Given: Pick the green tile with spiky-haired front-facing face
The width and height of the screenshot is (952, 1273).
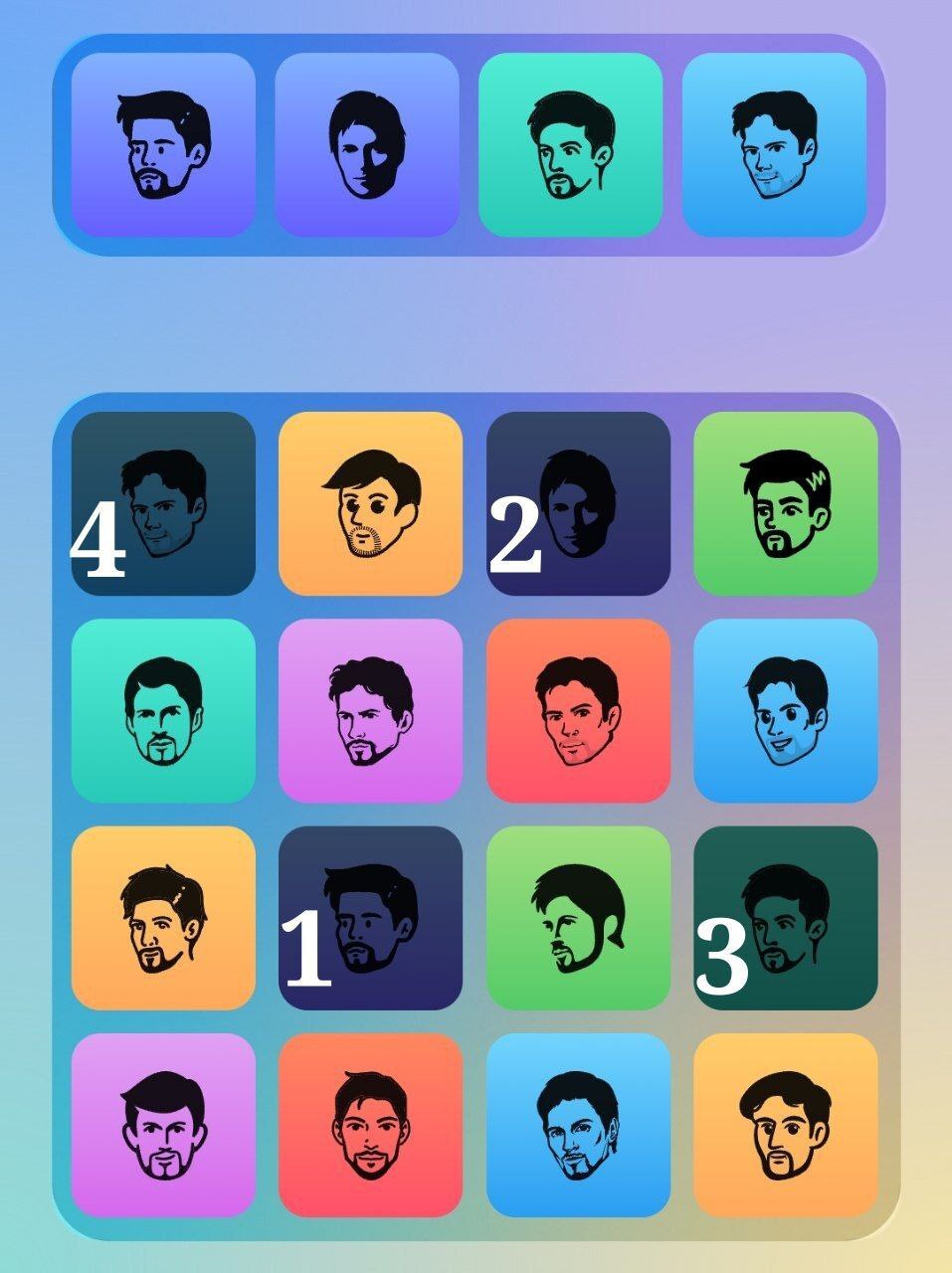Looking at the screenshot, I should click(785, 504).
